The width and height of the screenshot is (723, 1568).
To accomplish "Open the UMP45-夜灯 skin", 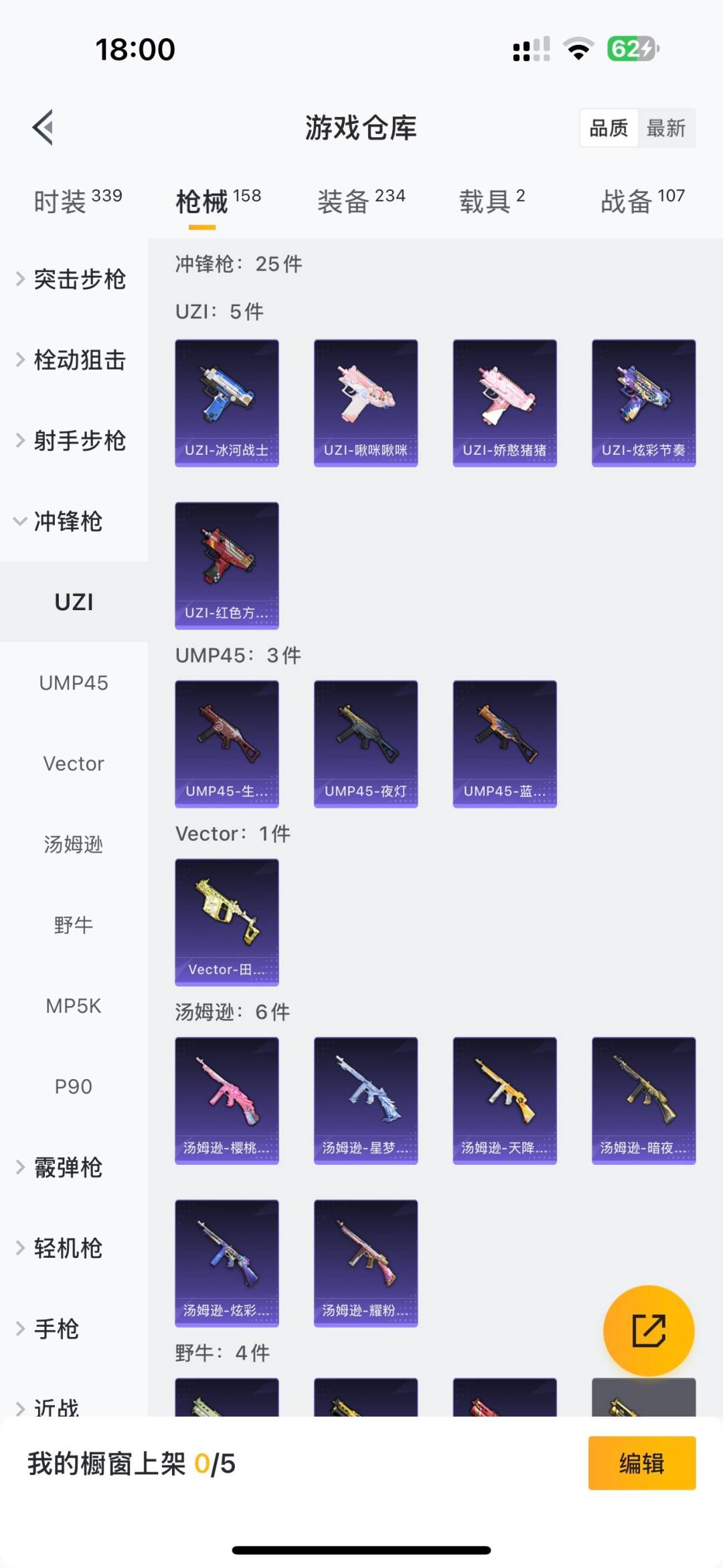I will tap(366, 743).
